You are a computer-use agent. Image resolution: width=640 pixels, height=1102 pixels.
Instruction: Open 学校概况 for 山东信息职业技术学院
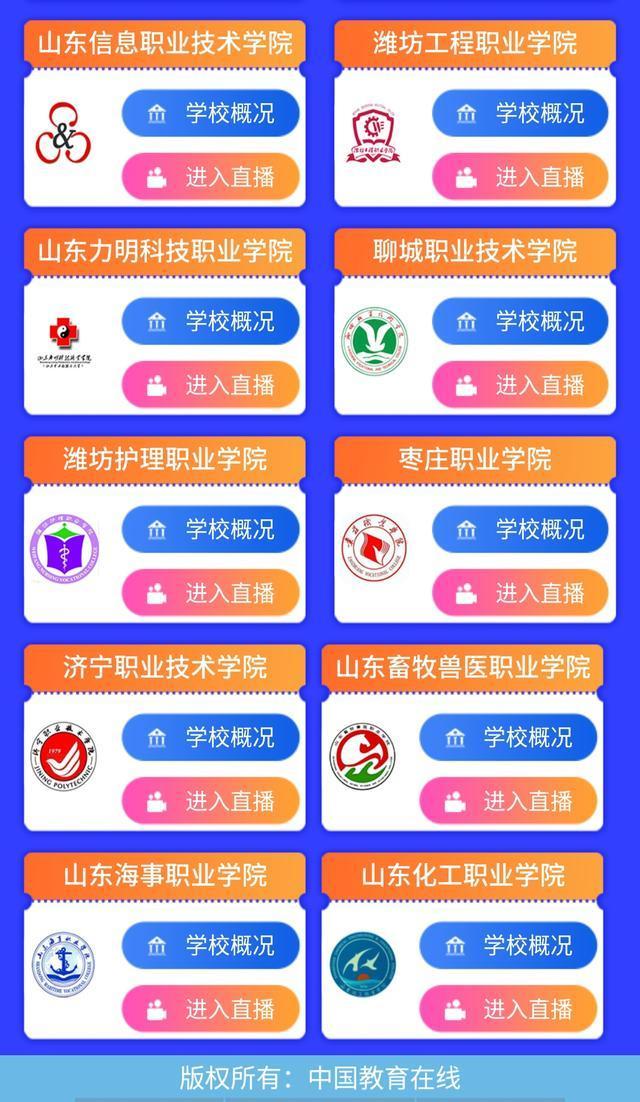coord(211,113)
